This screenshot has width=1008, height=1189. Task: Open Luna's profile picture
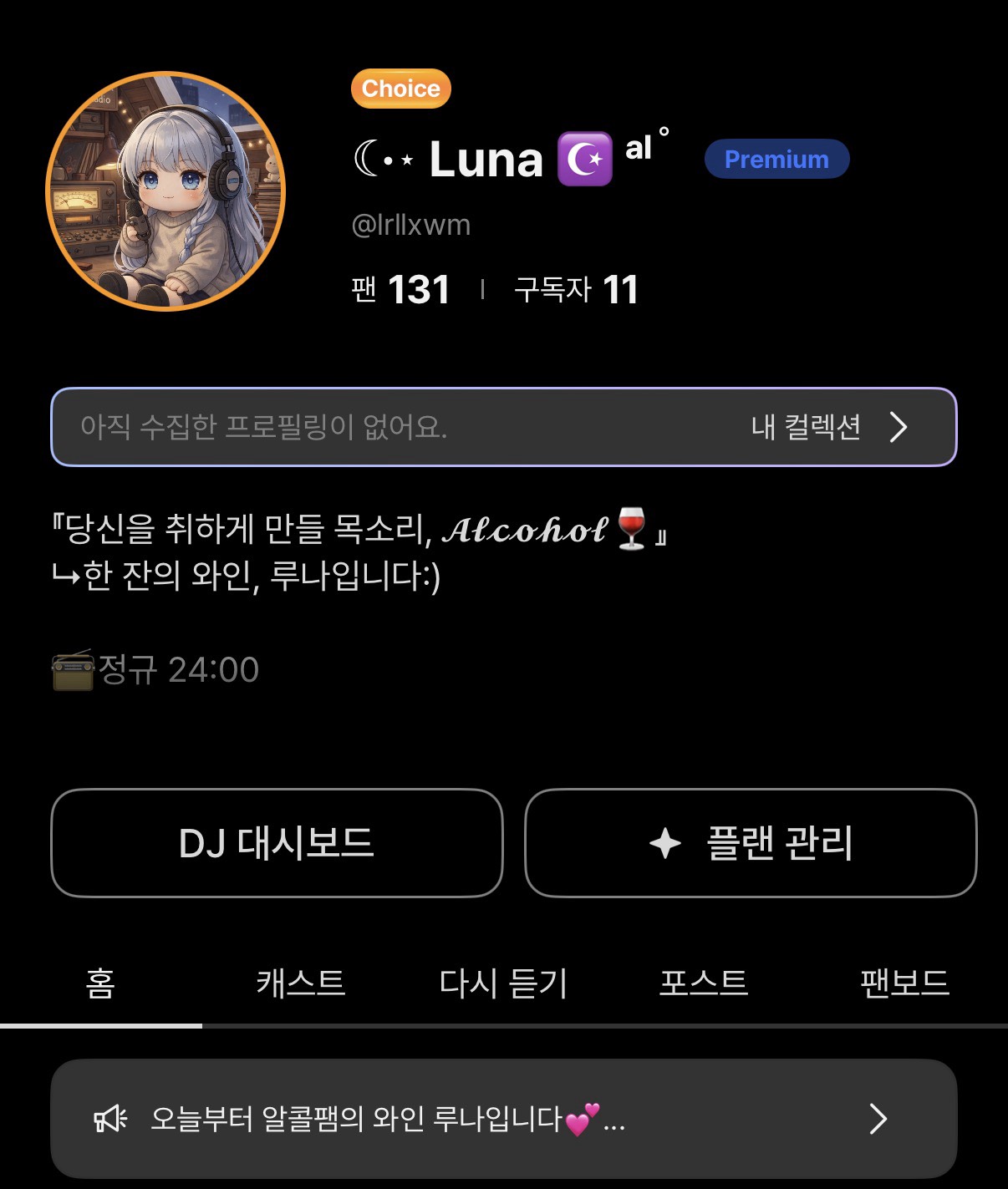point(165,191)
